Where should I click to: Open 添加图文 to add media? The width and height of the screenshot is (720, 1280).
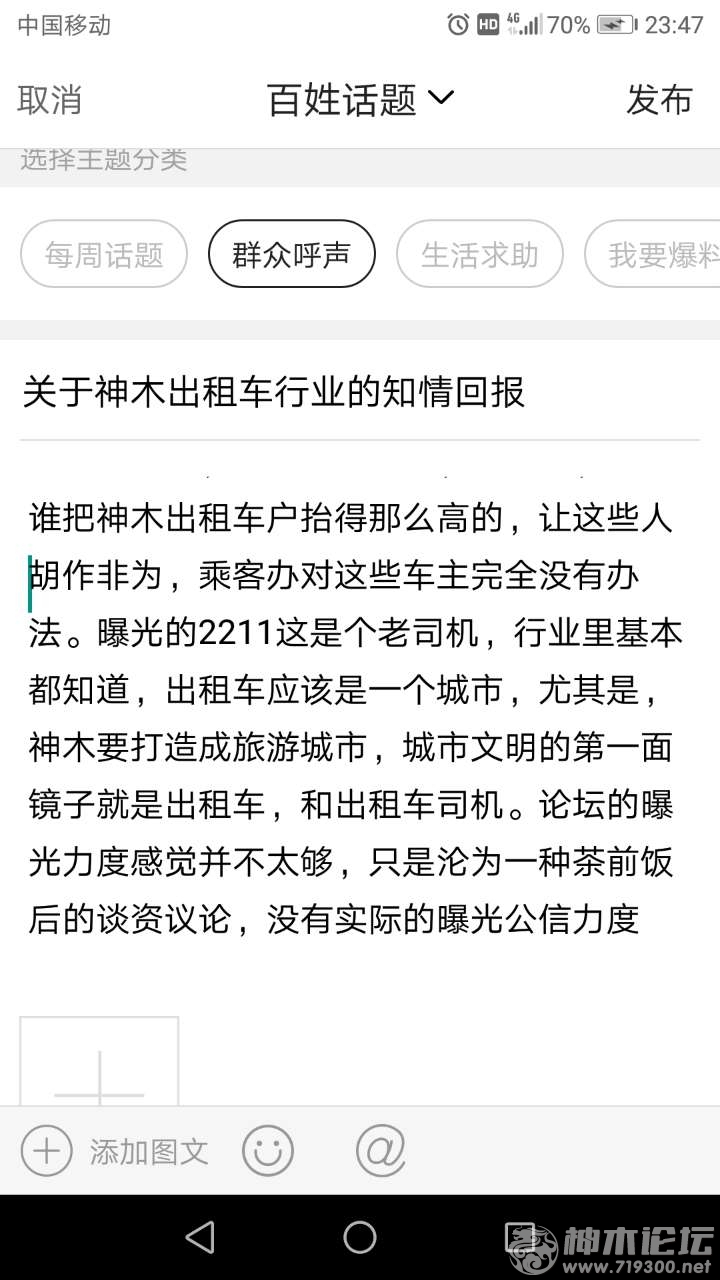[x=115, y=1151]
